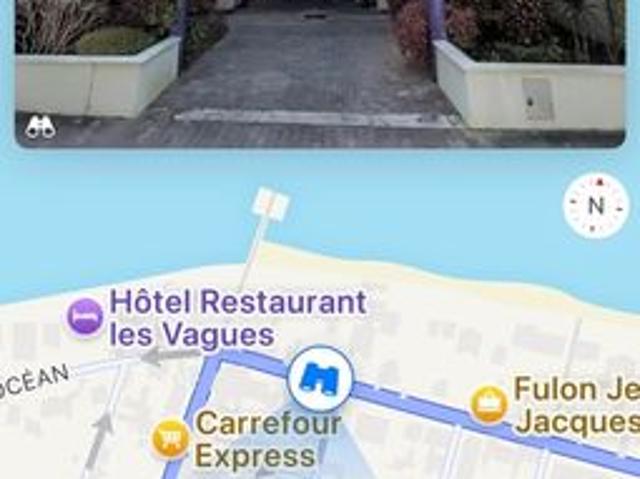Select the pier landmark icon on map
The image size is (640, 479).
click(271, 205)
